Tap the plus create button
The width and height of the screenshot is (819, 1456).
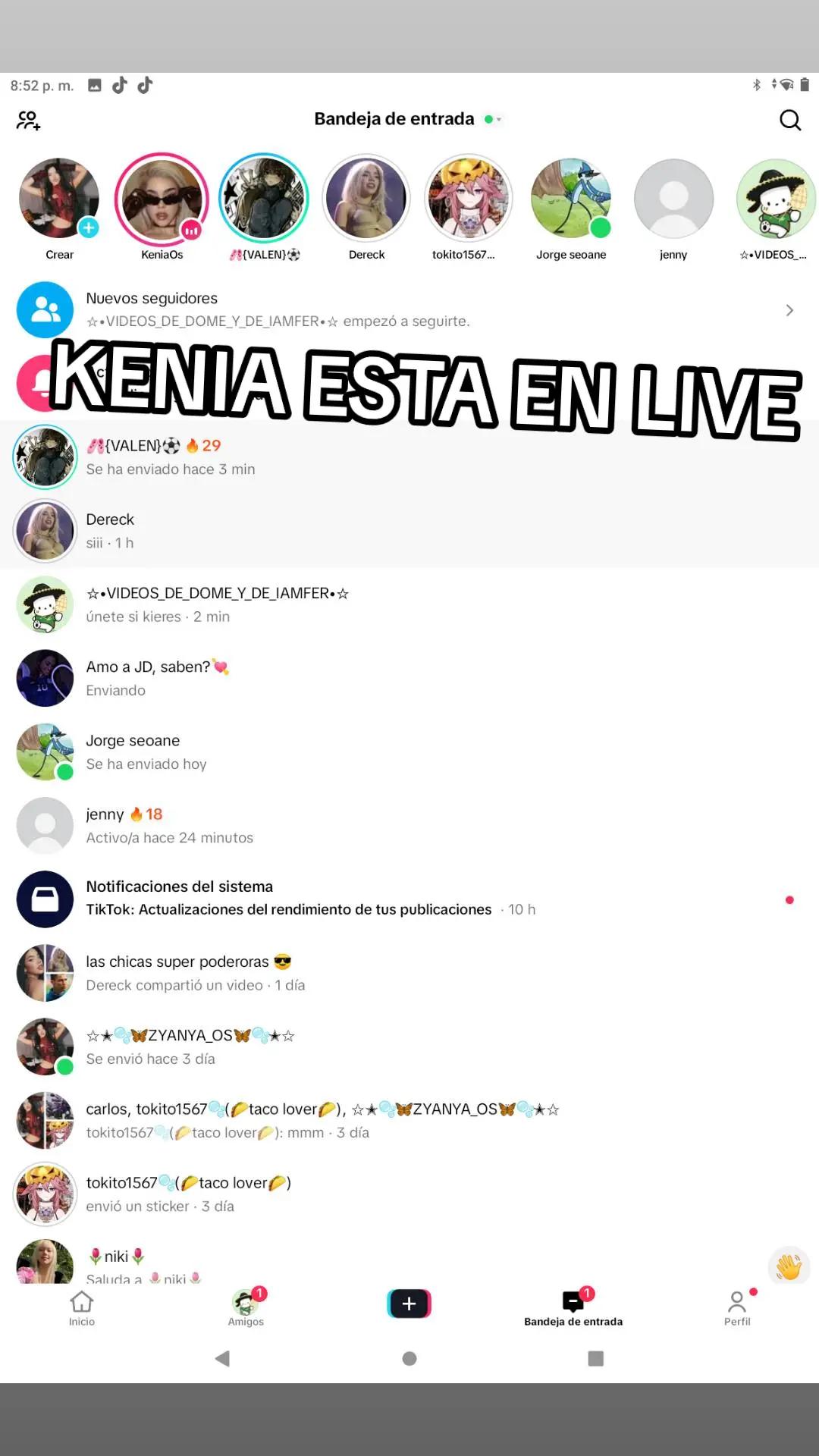[x=409, y=1304]
